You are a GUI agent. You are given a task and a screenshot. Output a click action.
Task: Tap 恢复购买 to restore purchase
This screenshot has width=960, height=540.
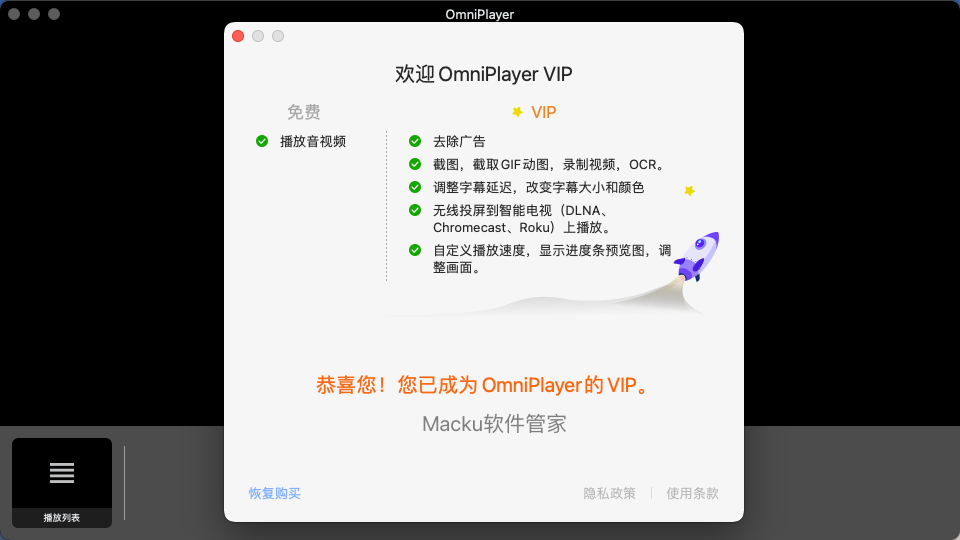275,493
